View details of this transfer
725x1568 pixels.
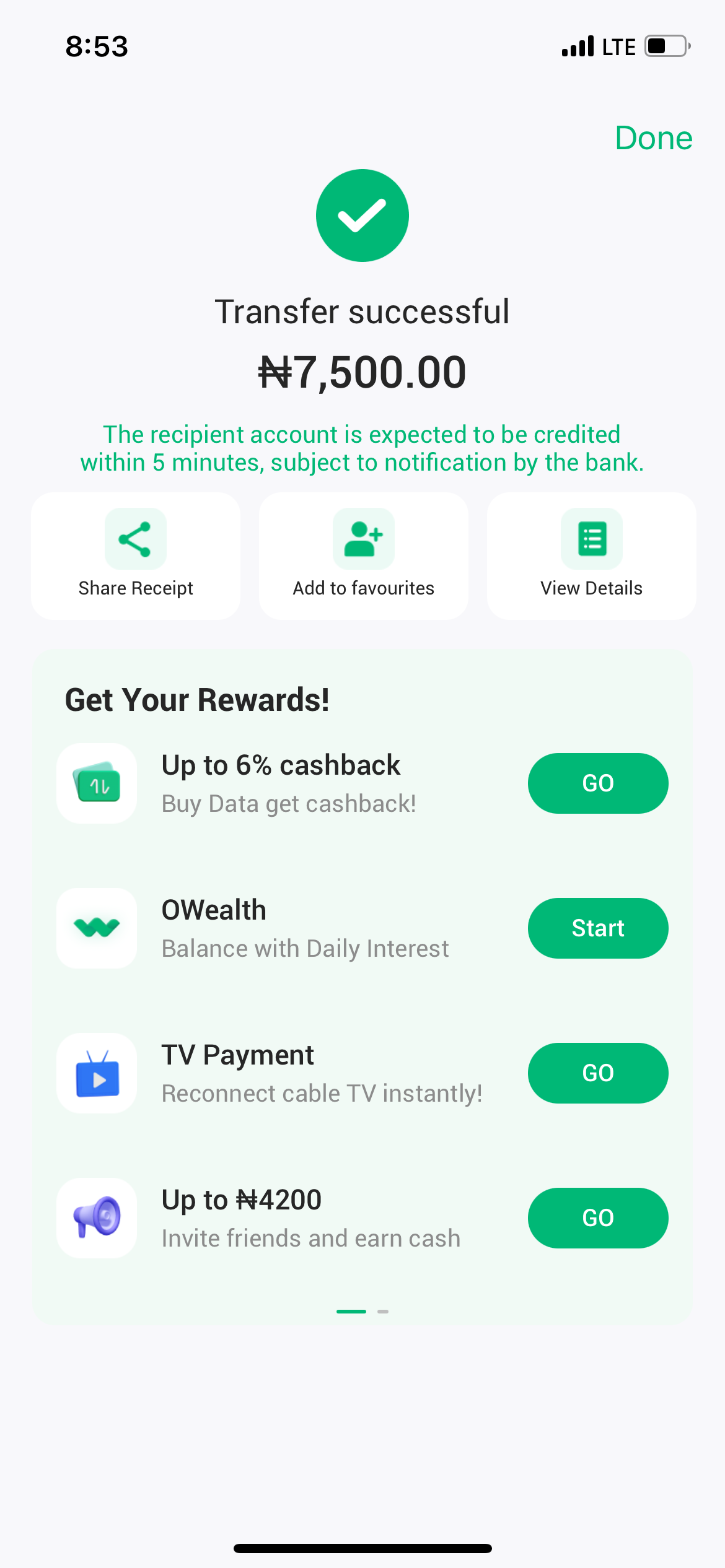[x=591, y=555]
